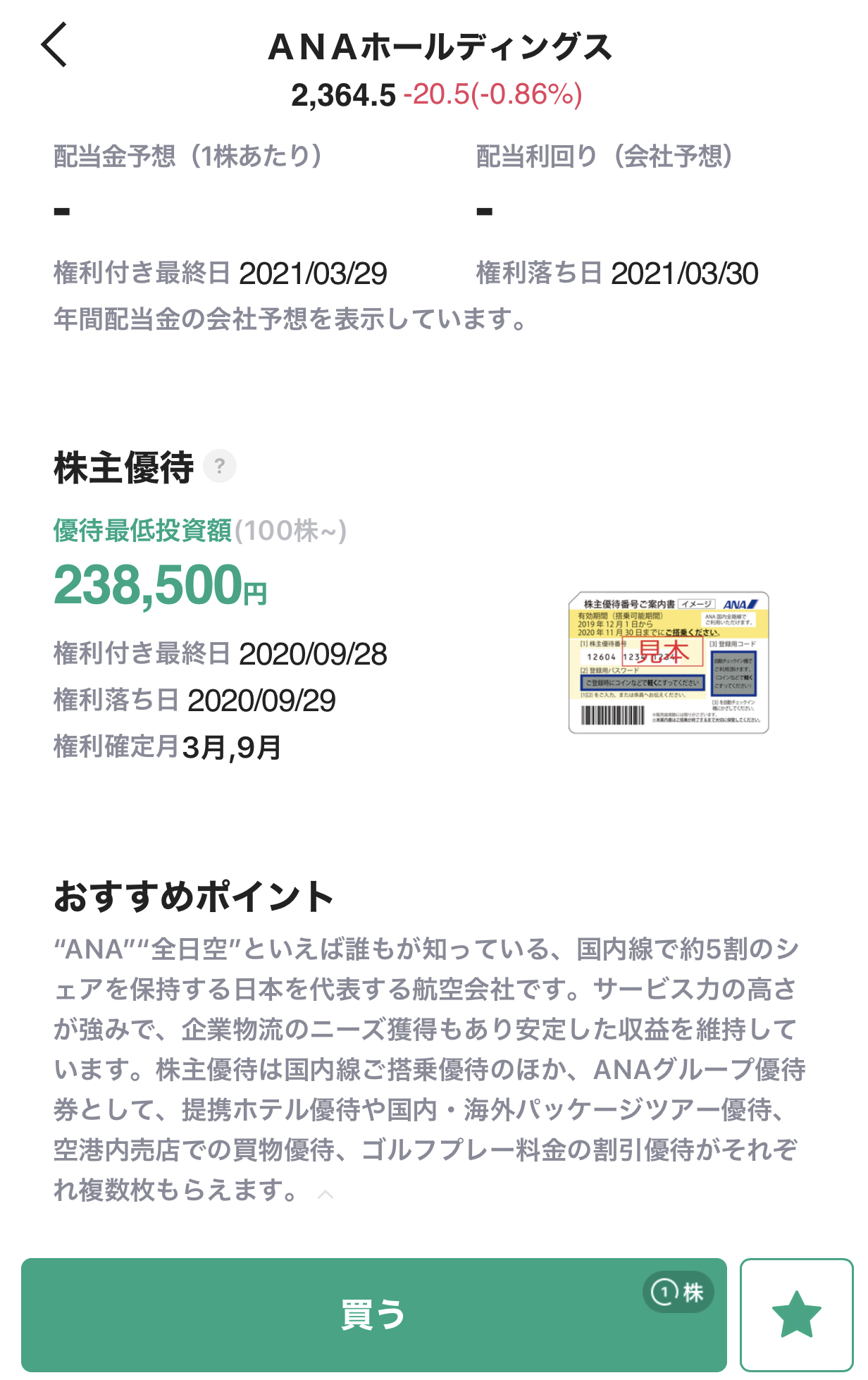Go back from ANAホールディングス page
Viewport: 868px width, 1380px height.
54,45
